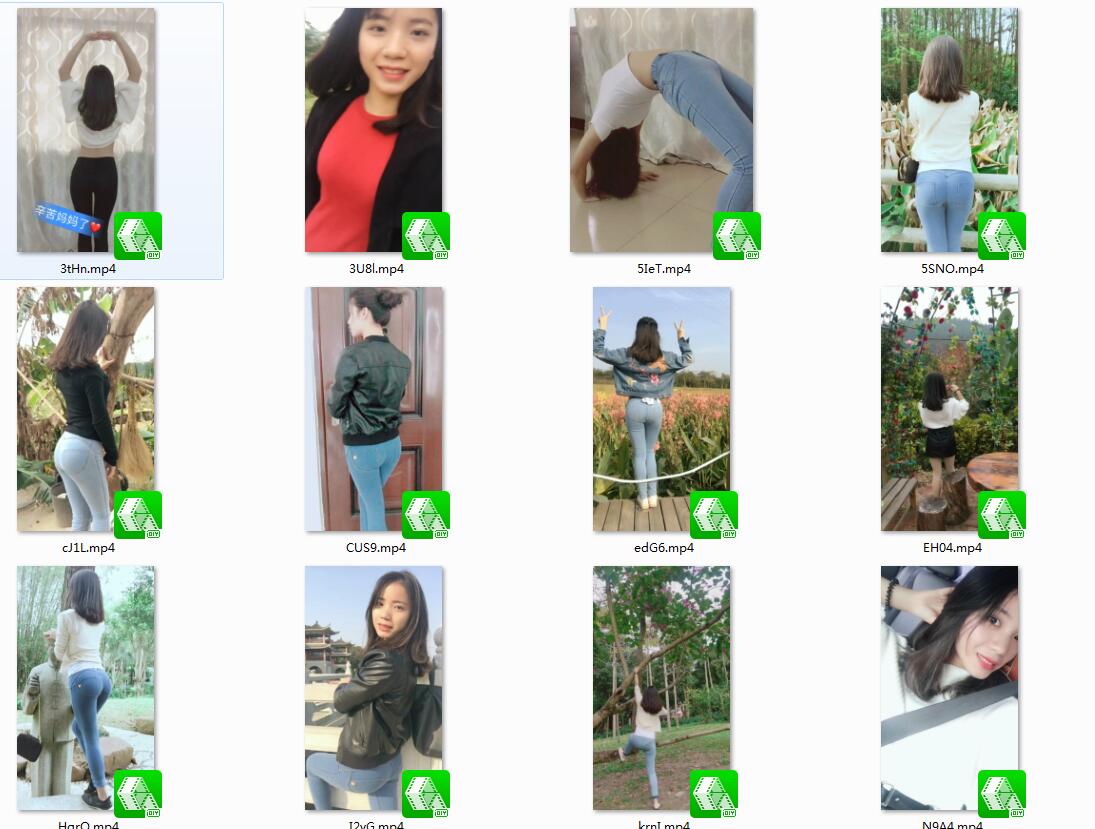Tap the EH04.mp4 video thumbnail
The image size is (1095, 829).
[950, 409]
